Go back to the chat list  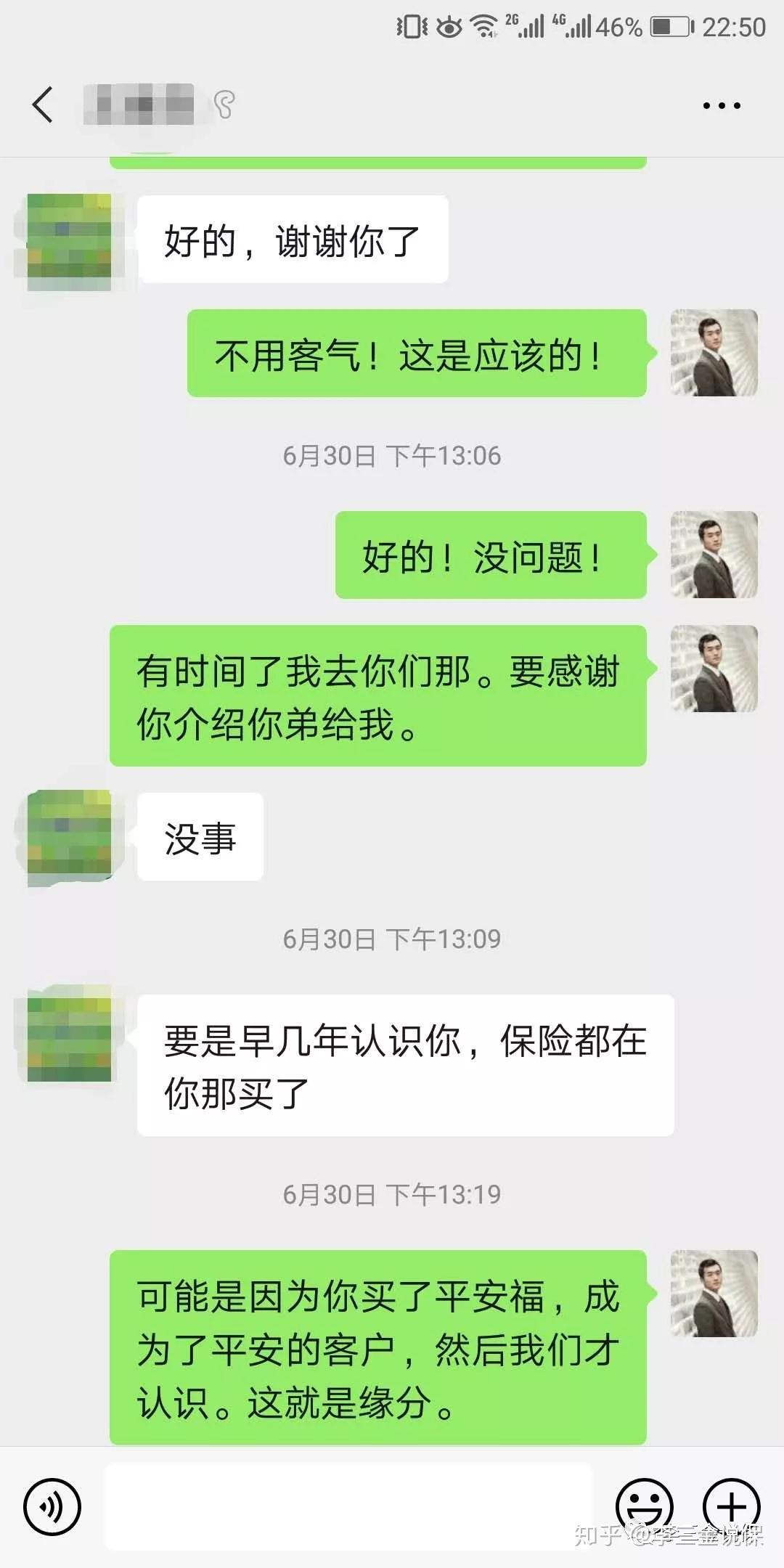click(43, 105)
